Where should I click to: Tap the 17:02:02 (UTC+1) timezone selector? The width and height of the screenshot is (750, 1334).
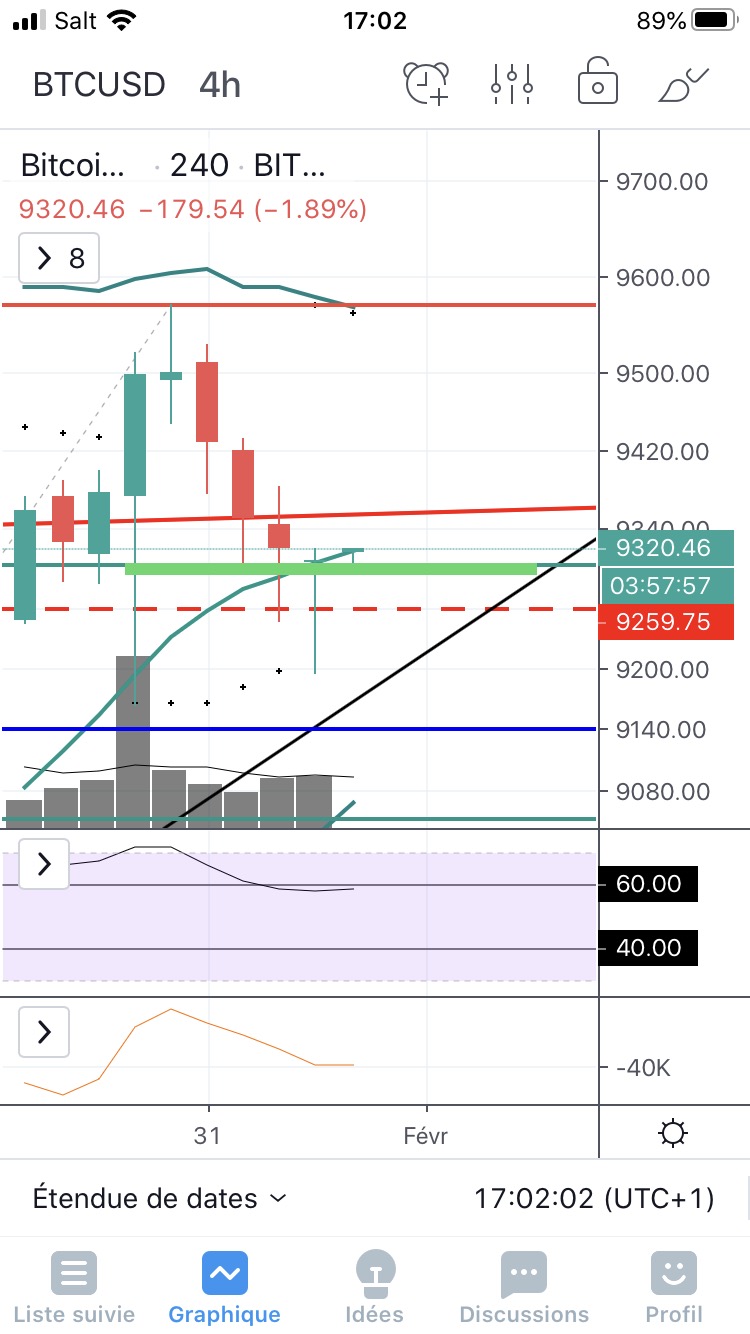pyautogui.click(x=594, y=1198)
